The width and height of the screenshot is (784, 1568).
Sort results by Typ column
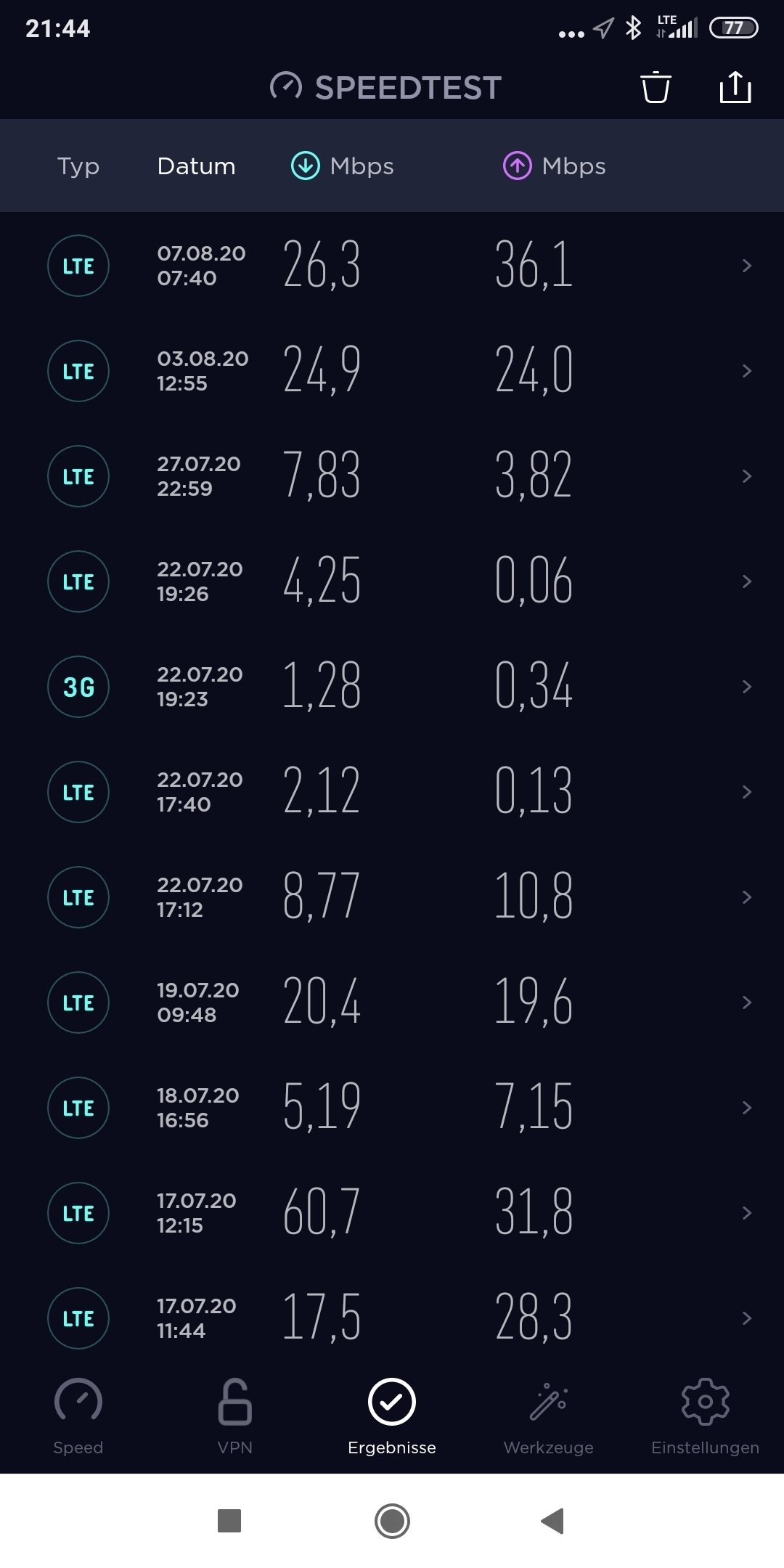tap(78, 166)
